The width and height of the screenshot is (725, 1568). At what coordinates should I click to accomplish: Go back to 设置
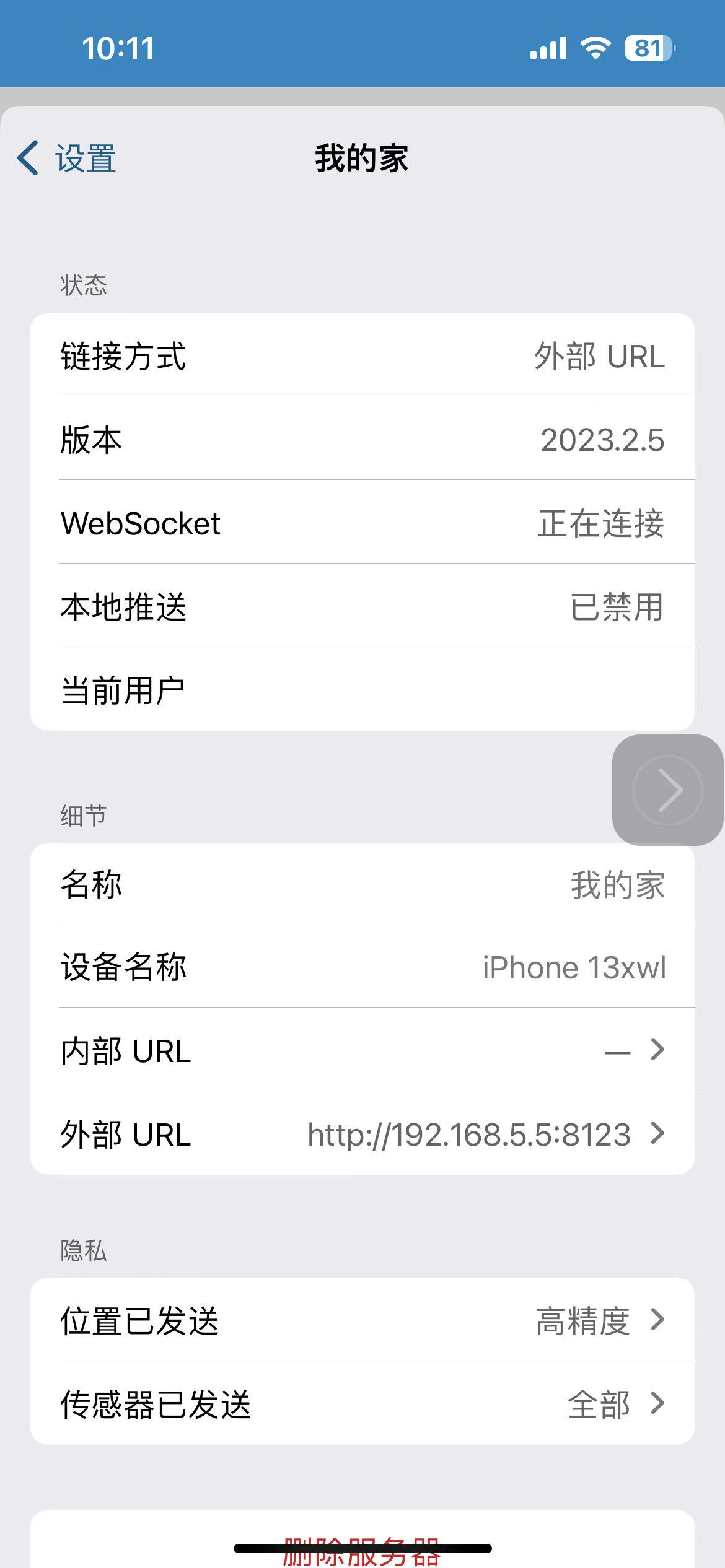pyautogui.click(x=67, y=159)
